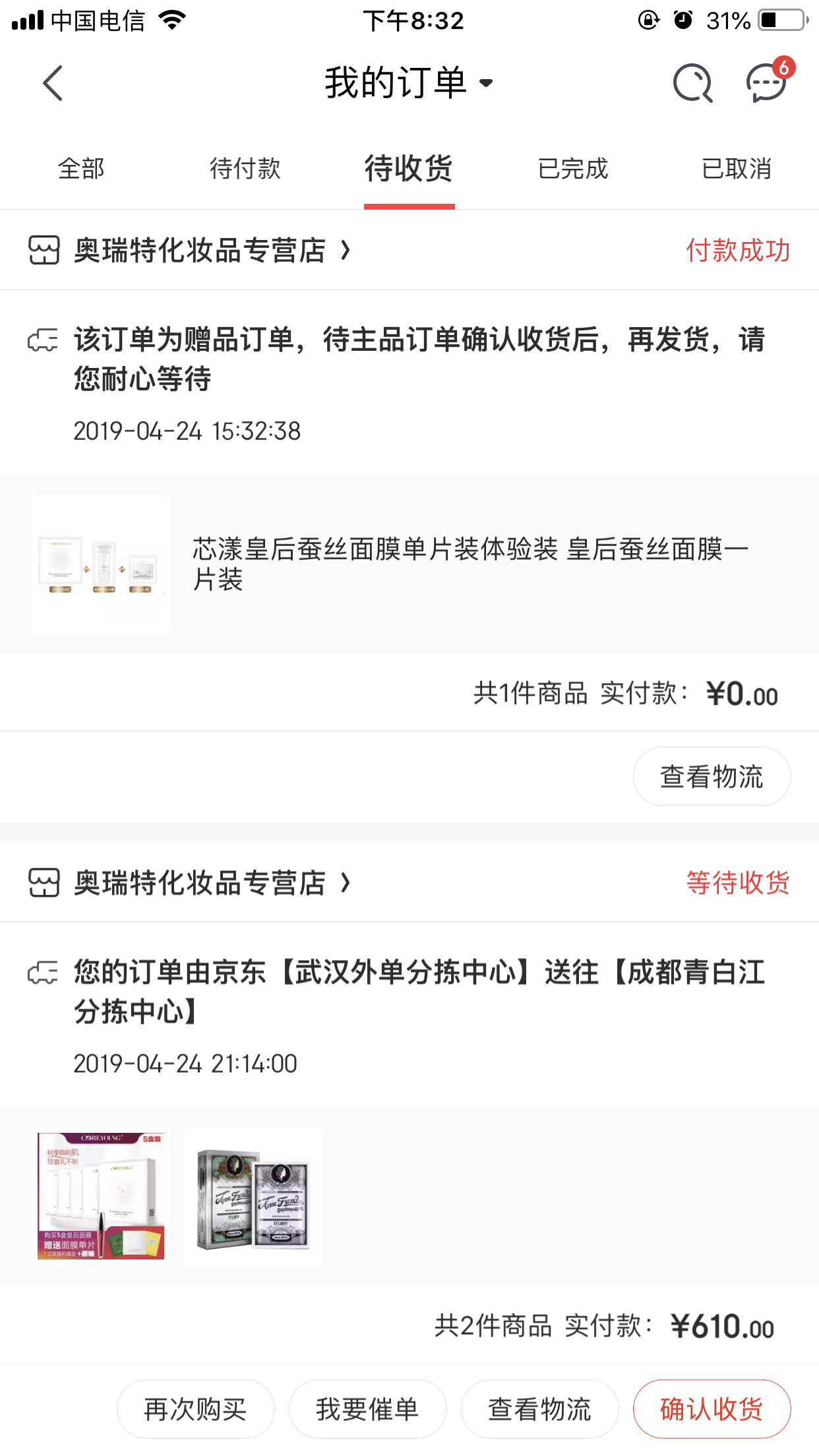Tap 我要催单 to urge delivery
The image size is (819, 1456).
(367, 1409)
